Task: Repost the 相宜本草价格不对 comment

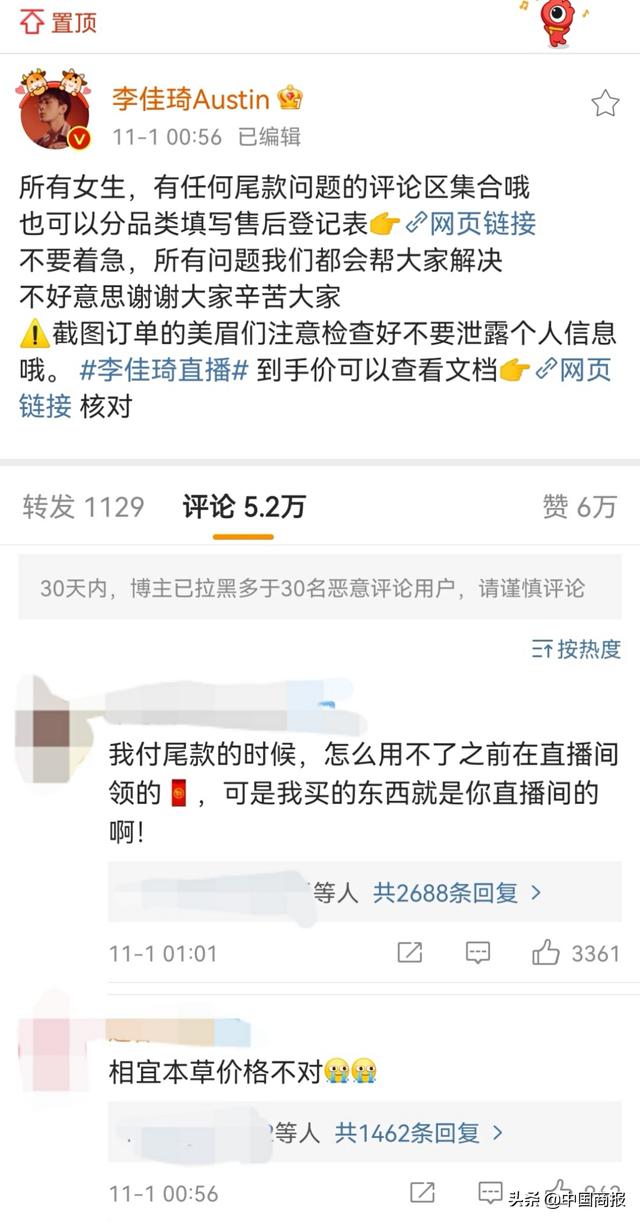Action: (423, 1193)
